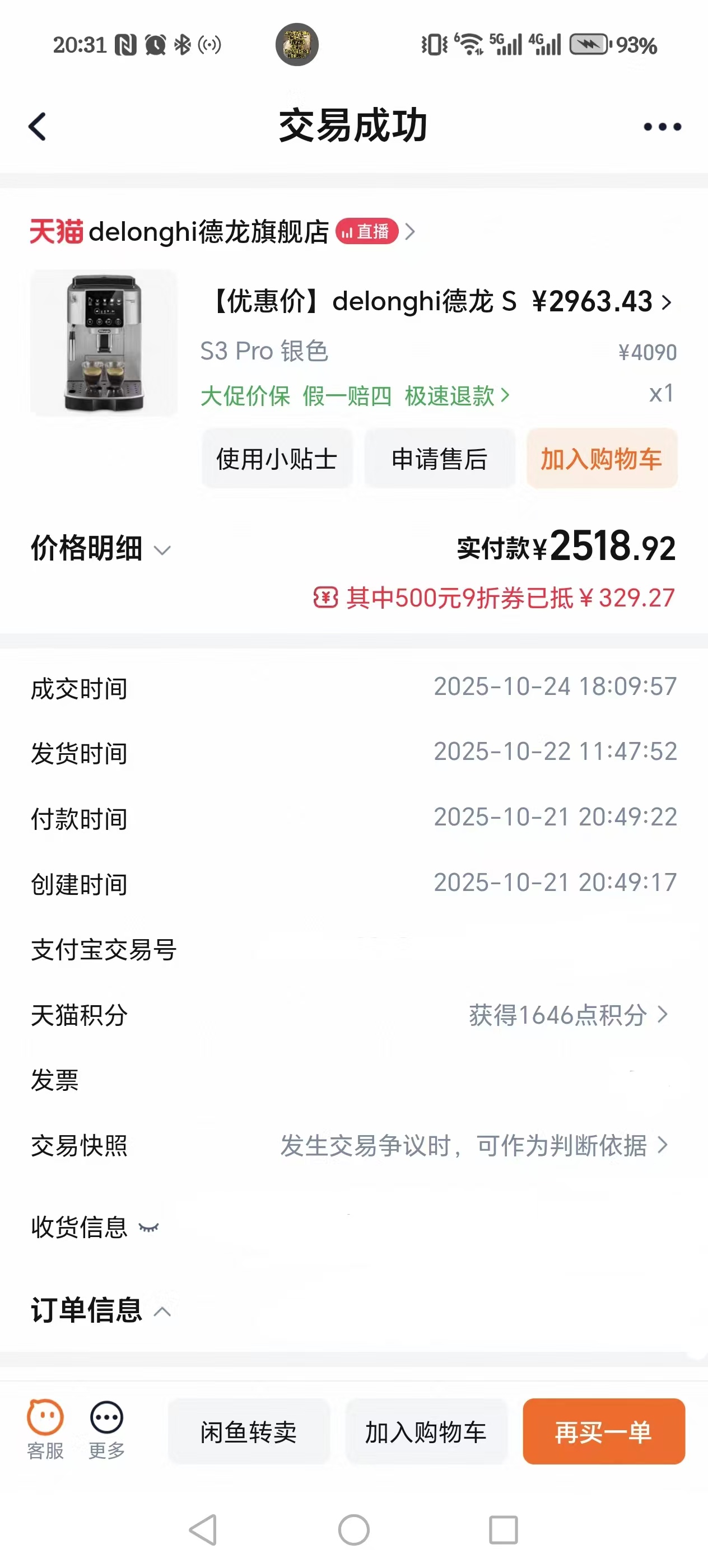Reveal hidden 收货信息 with the eye icon

tap(149, 1227)
